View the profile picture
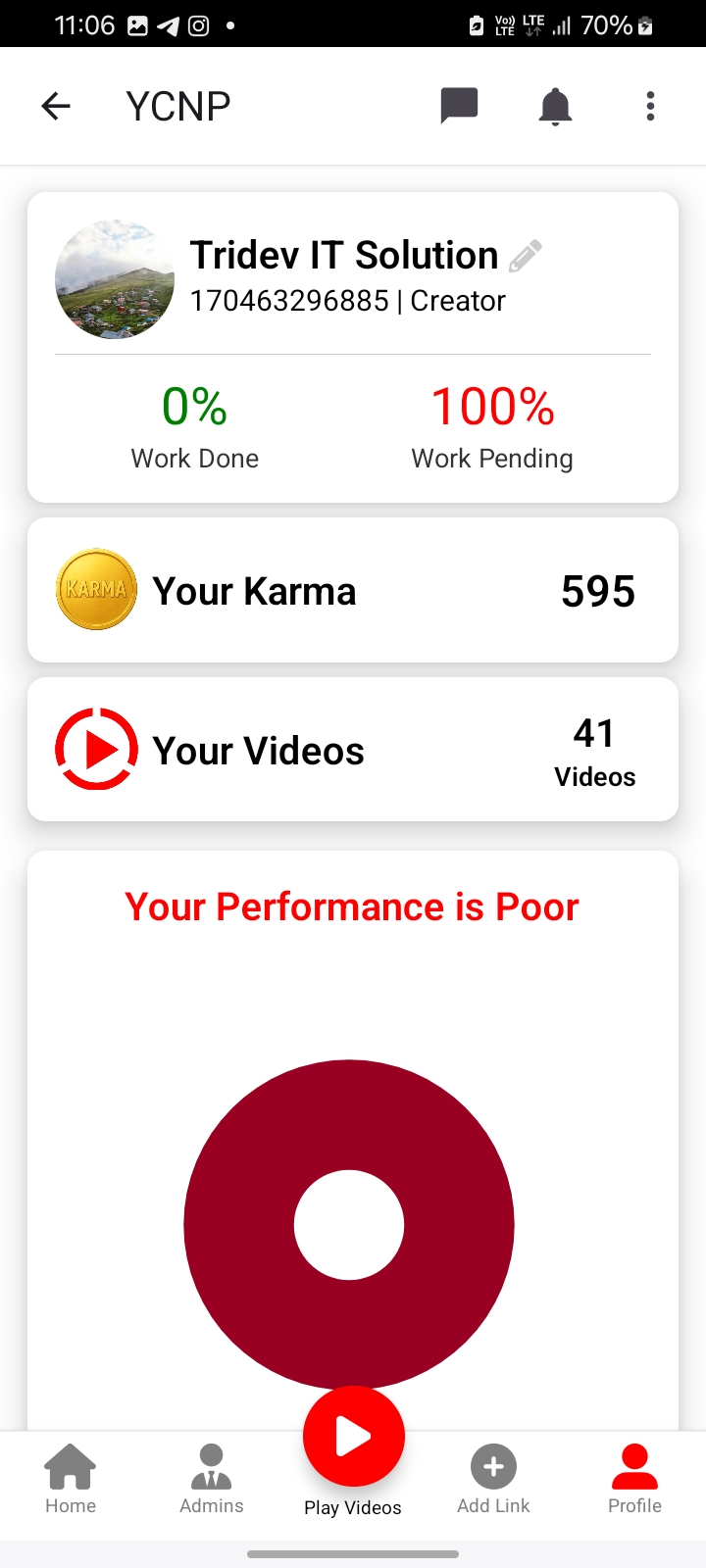 (115, 279)
